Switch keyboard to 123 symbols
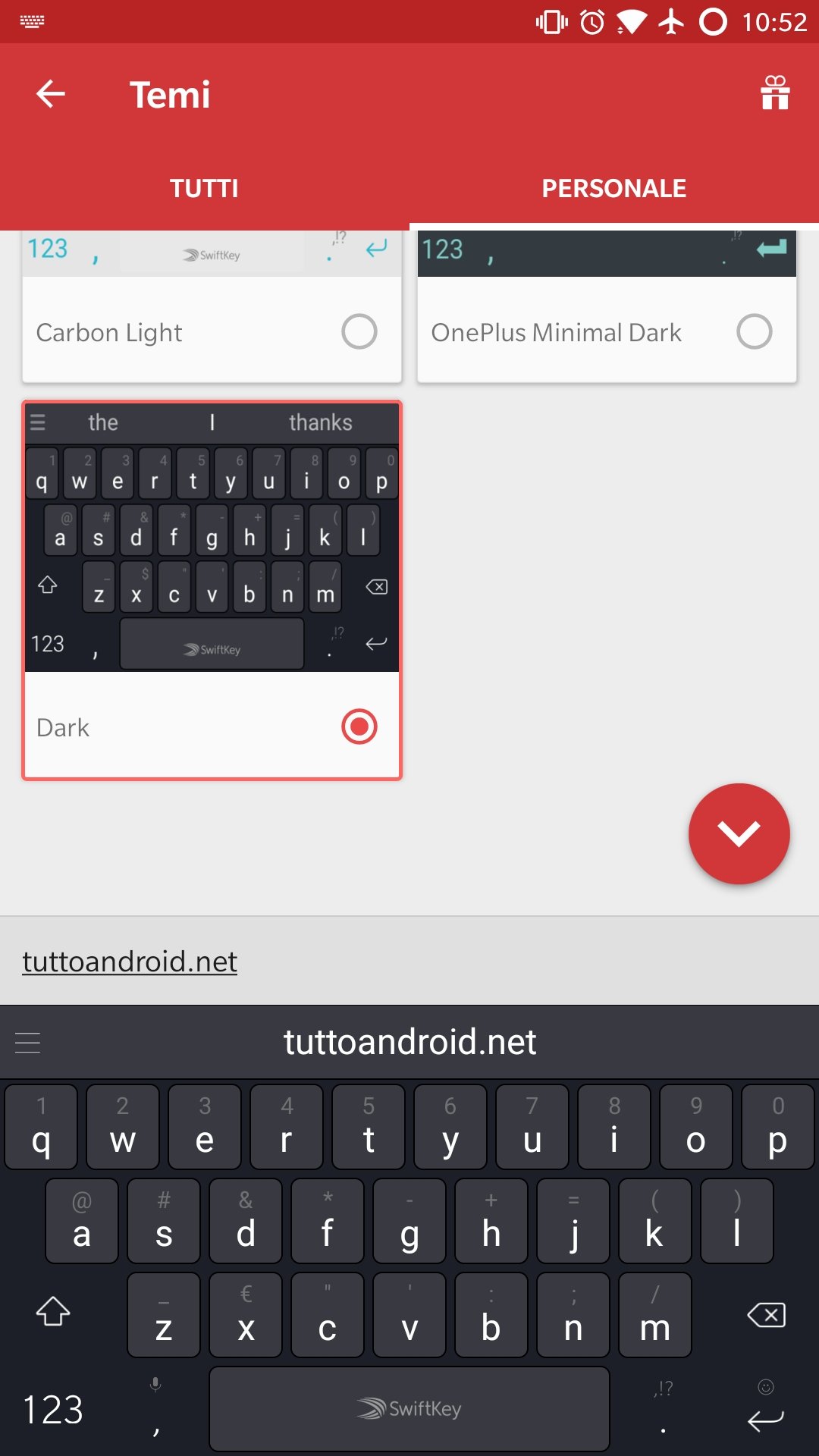The width and height of the screenshot is (819, 1456). coord(53,1410)
